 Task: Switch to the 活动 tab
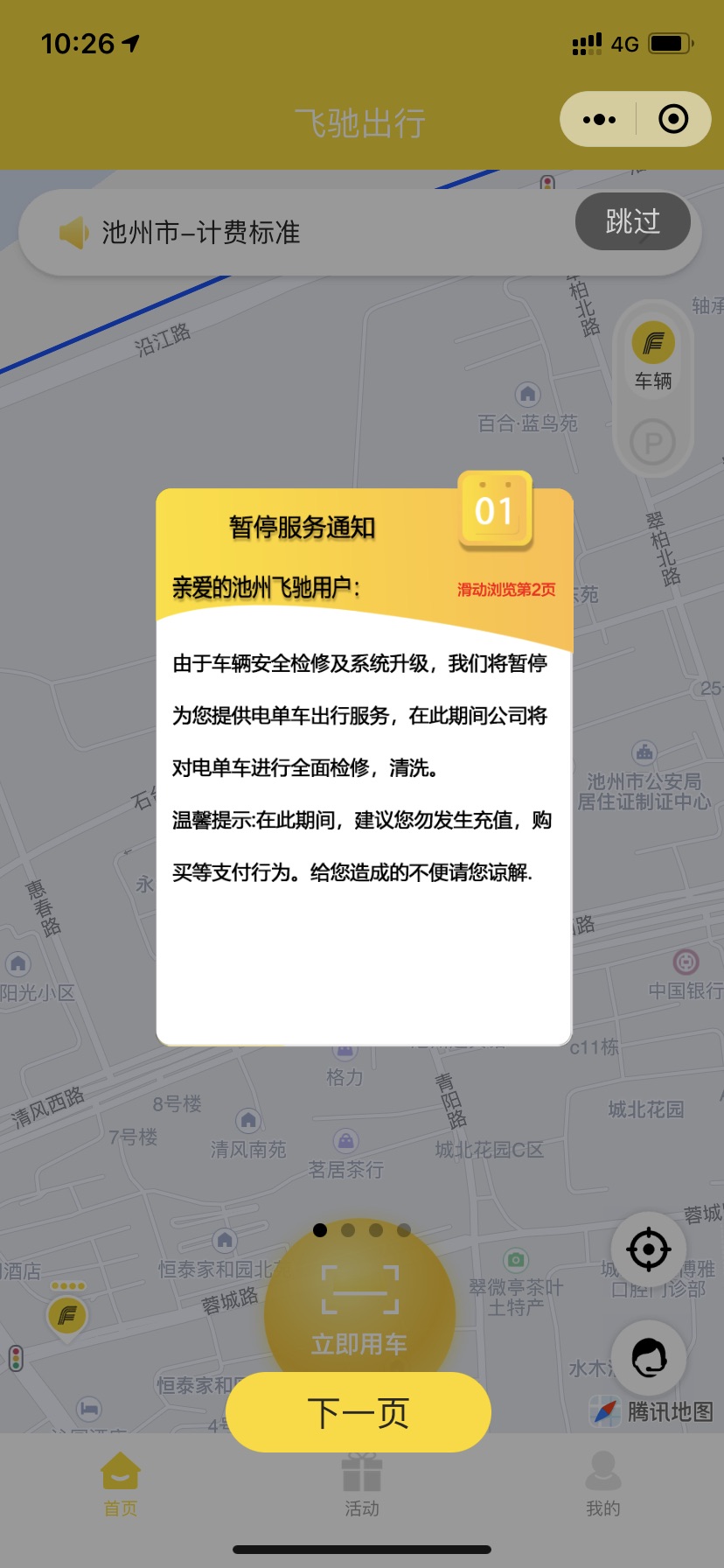(362, 1483)
